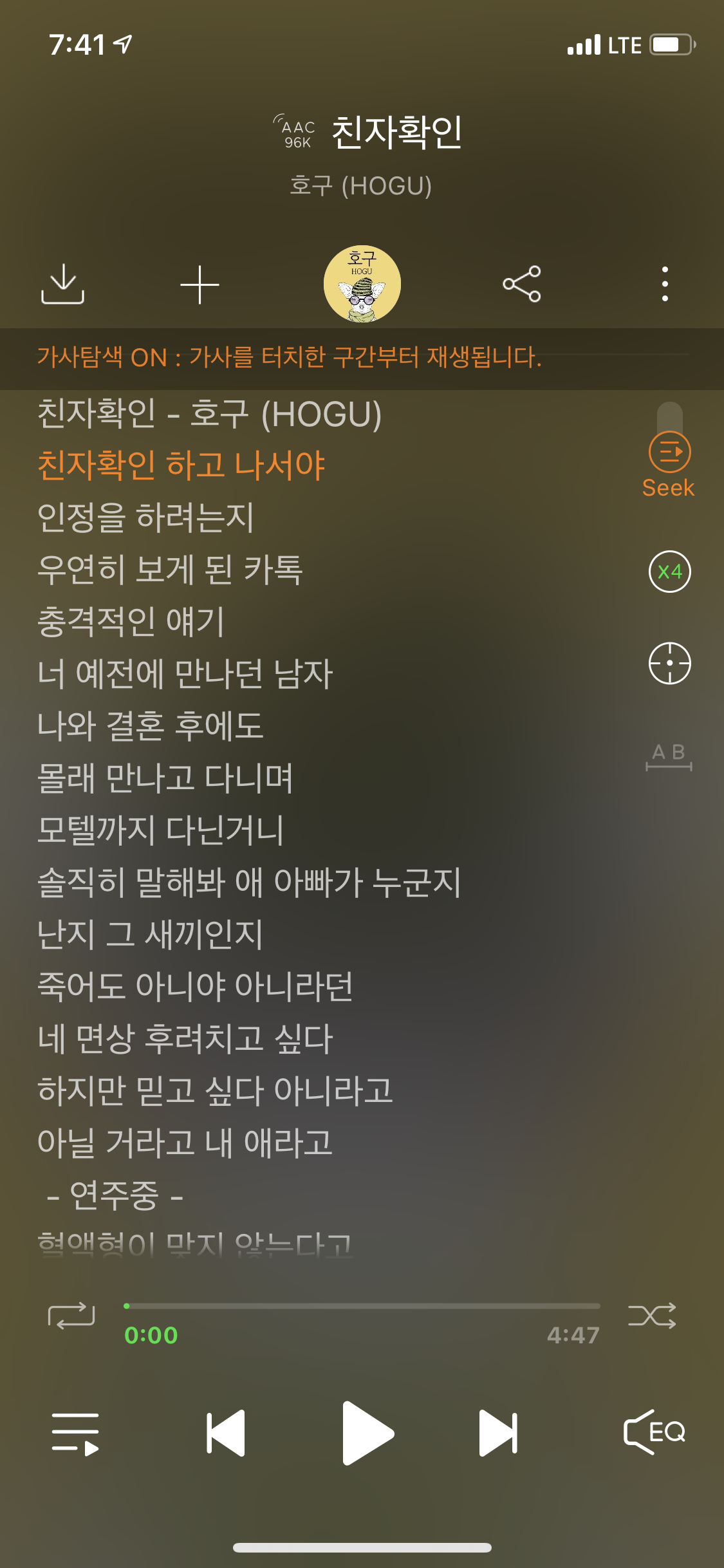Image resolution: width=724 pixels, height=1568 pixels.
Task: Share the song 친자확인
Action: (521, 284)
